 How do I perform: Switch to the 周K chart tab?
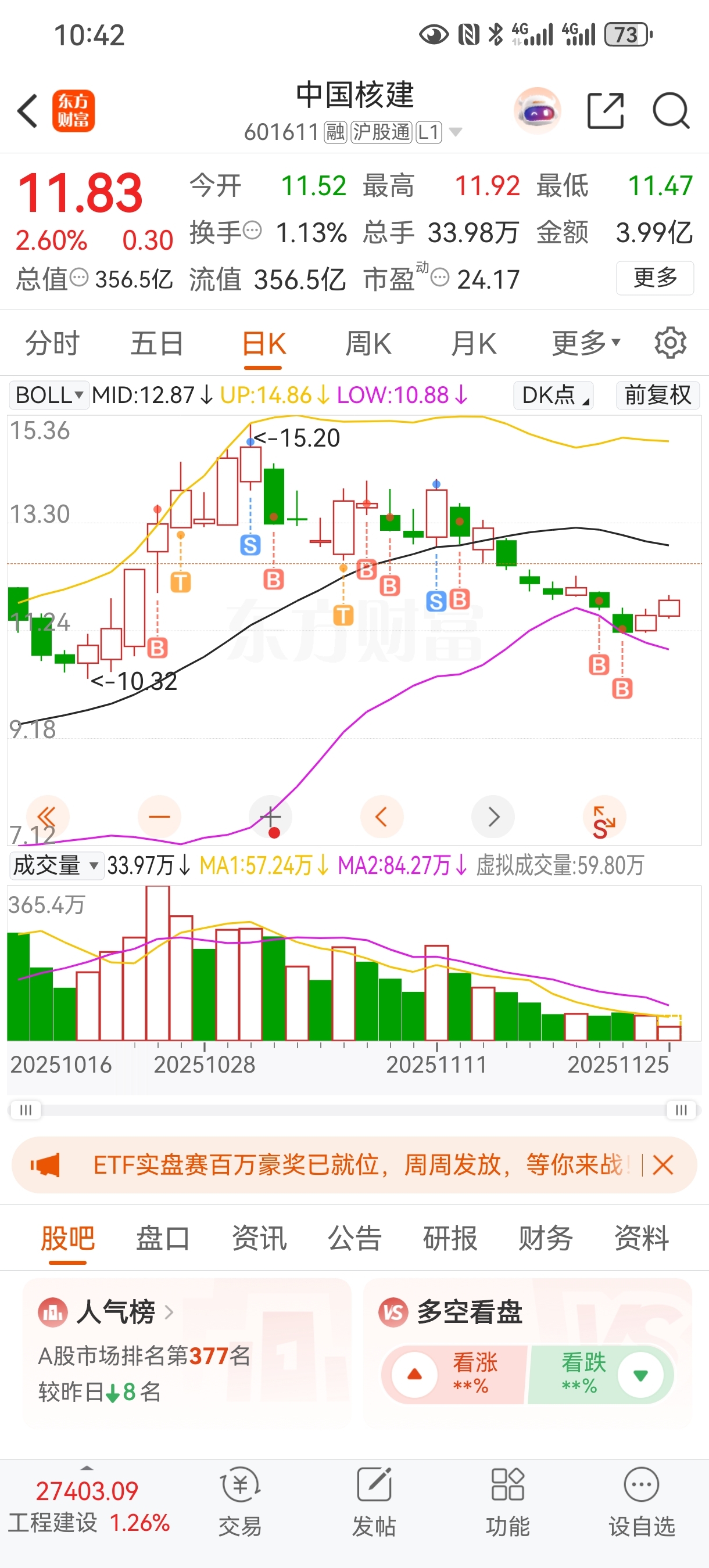tap(368, 344)
